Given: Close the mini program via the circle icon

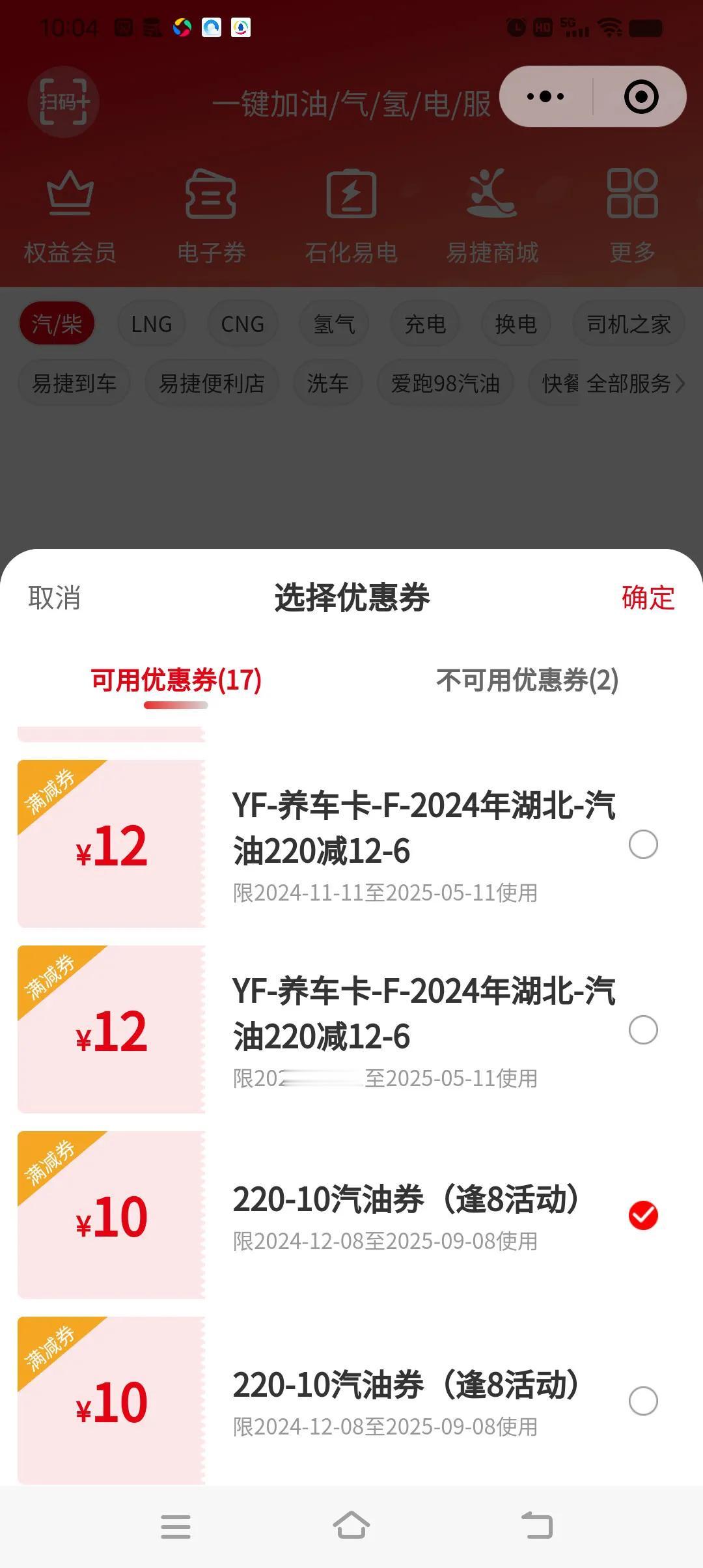Looking at the screenshot, I should (641, 97).
